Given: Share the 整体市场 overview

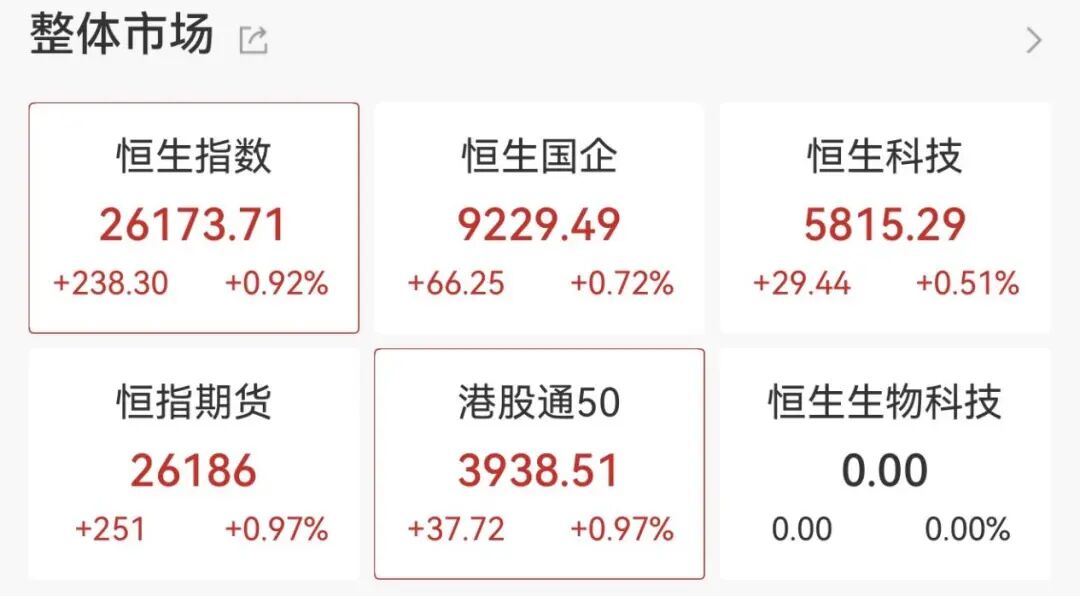Looking at the screenshot, I should tap(254, 40).
